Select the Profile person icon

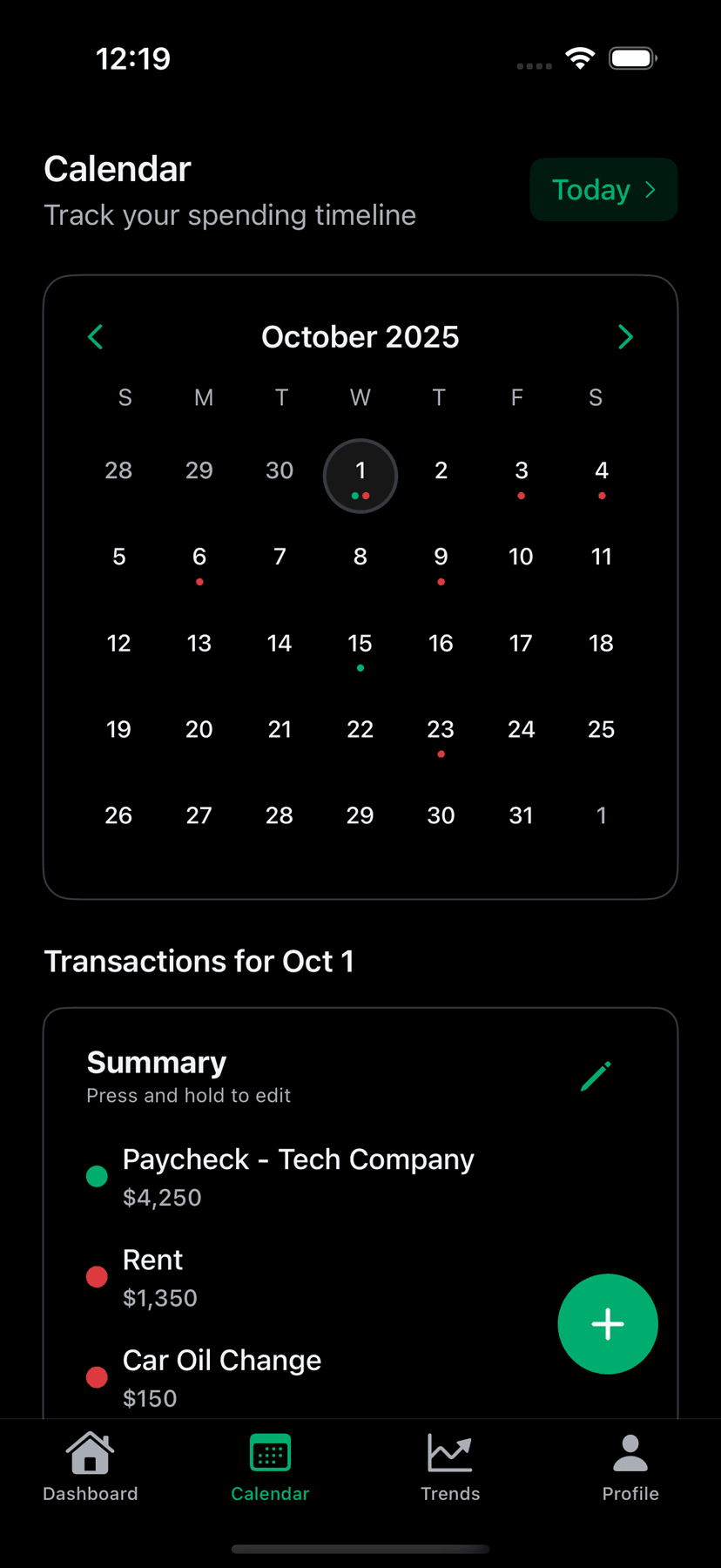click(x=630, y=1452)
